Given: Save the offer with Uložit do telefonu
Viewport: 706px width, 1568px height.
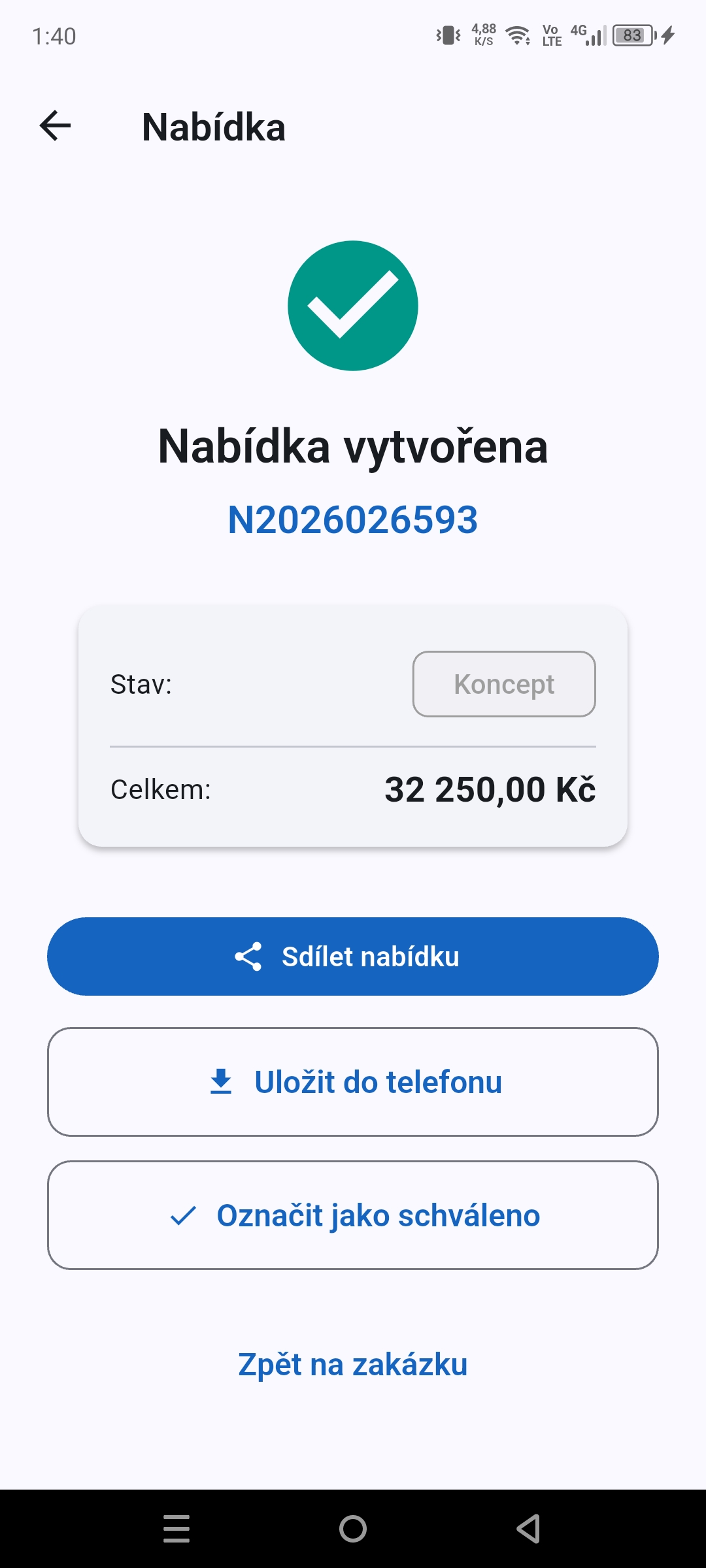Looking at the screenshot, I should pyautogui.click(x=353, y=1082).
